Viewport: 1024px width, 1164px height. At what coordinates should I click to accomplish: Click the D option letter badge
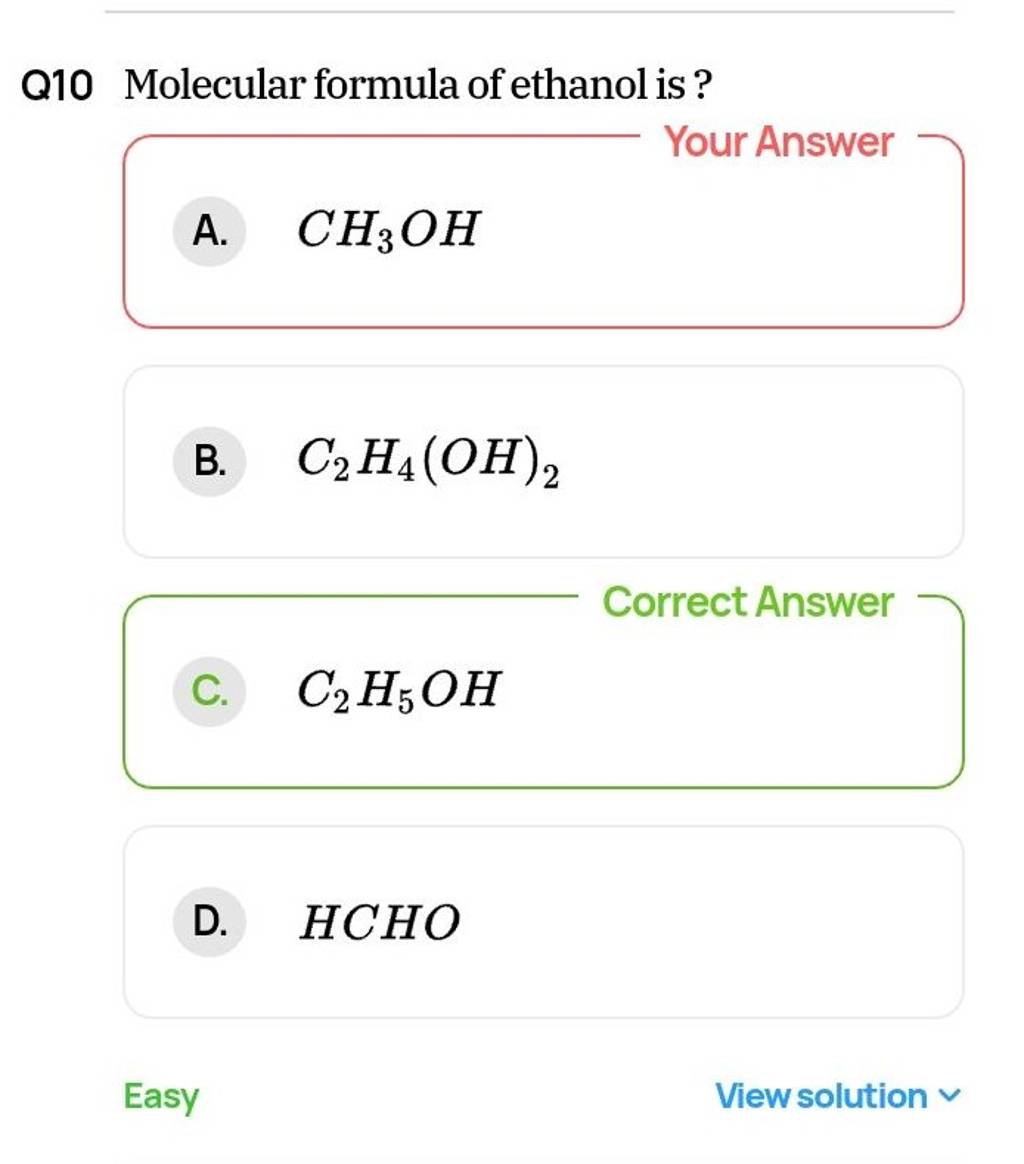click(x=210, y=920)
